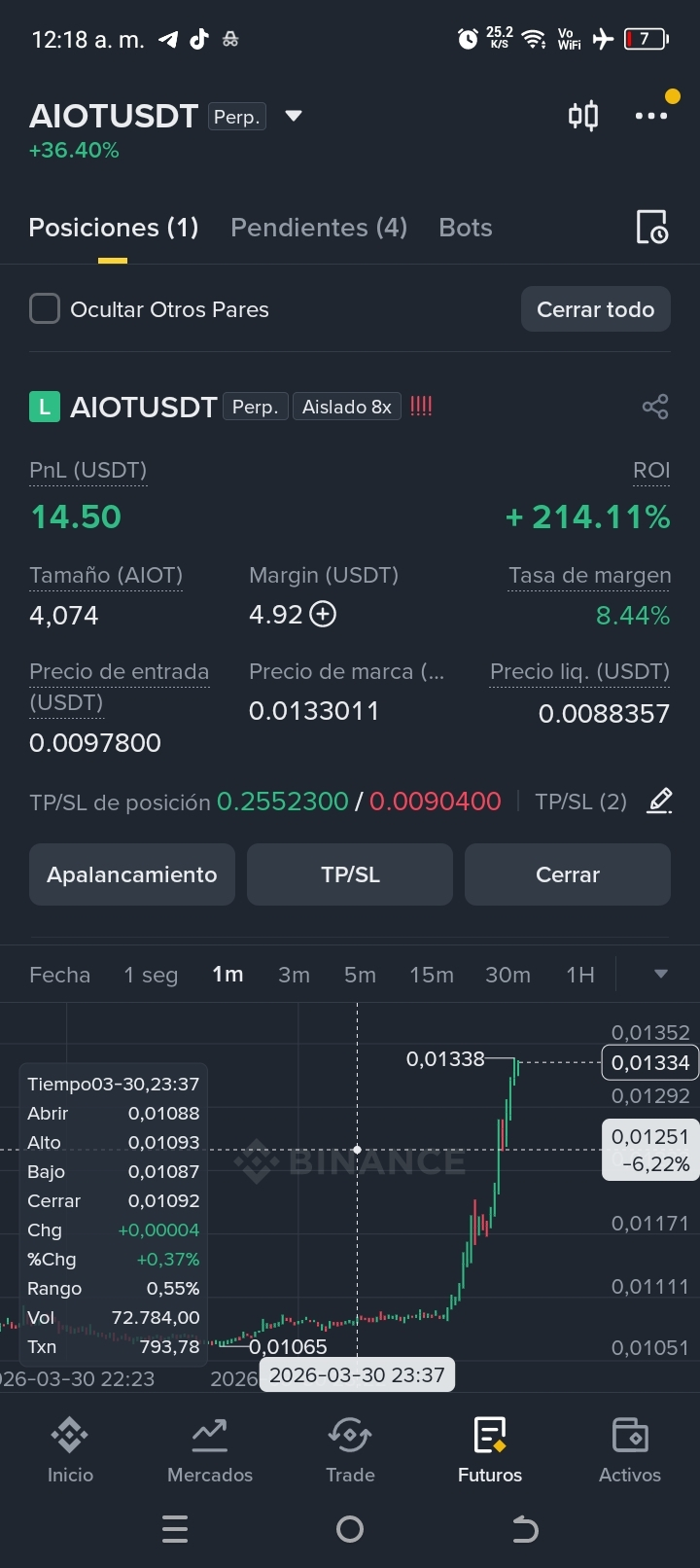Open the order history icon
700x1568 pixels.
pos(651,227)
